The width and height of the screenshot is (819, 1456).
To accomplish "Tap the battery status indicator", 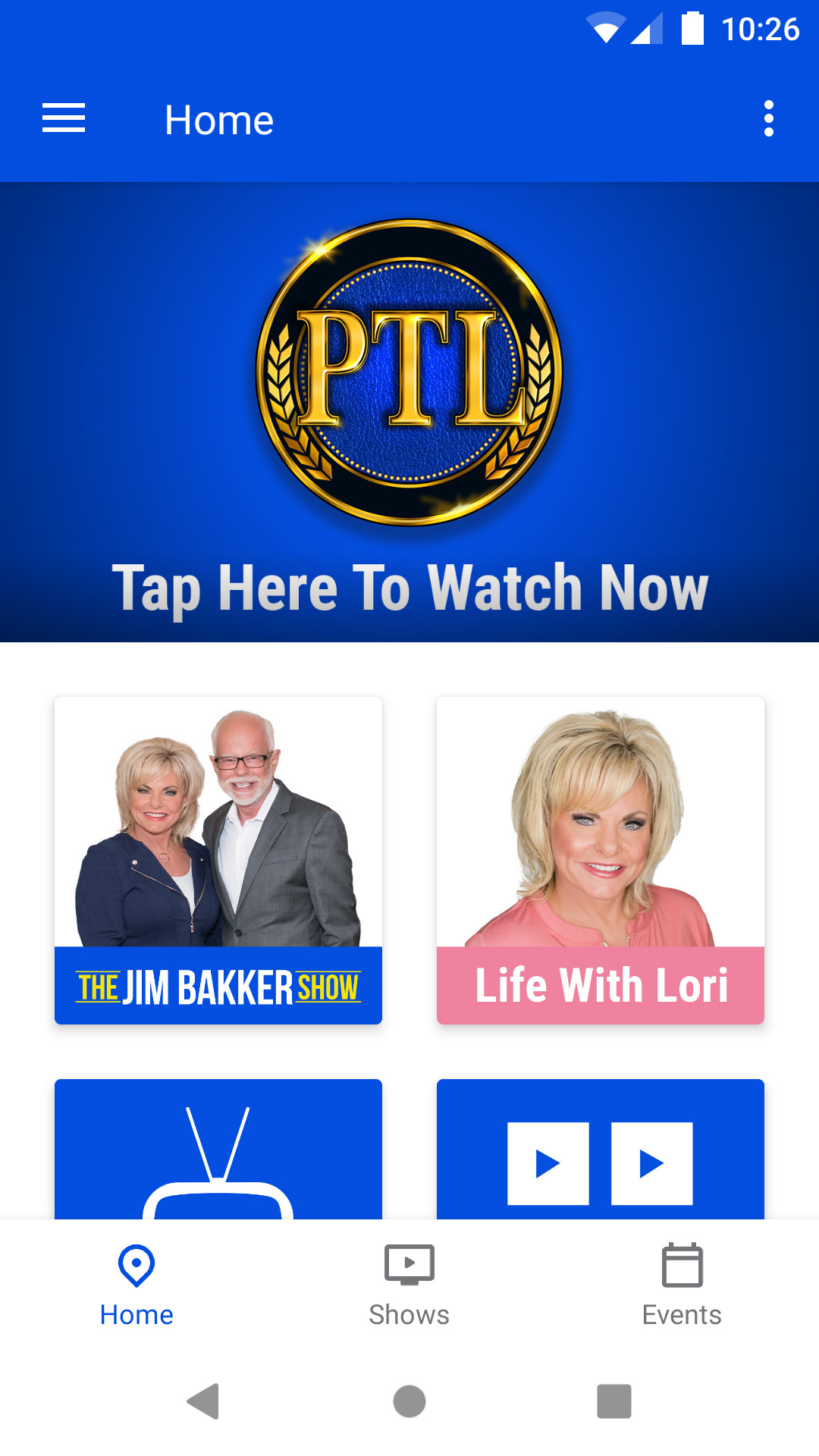I will click(x=694, y=27).
